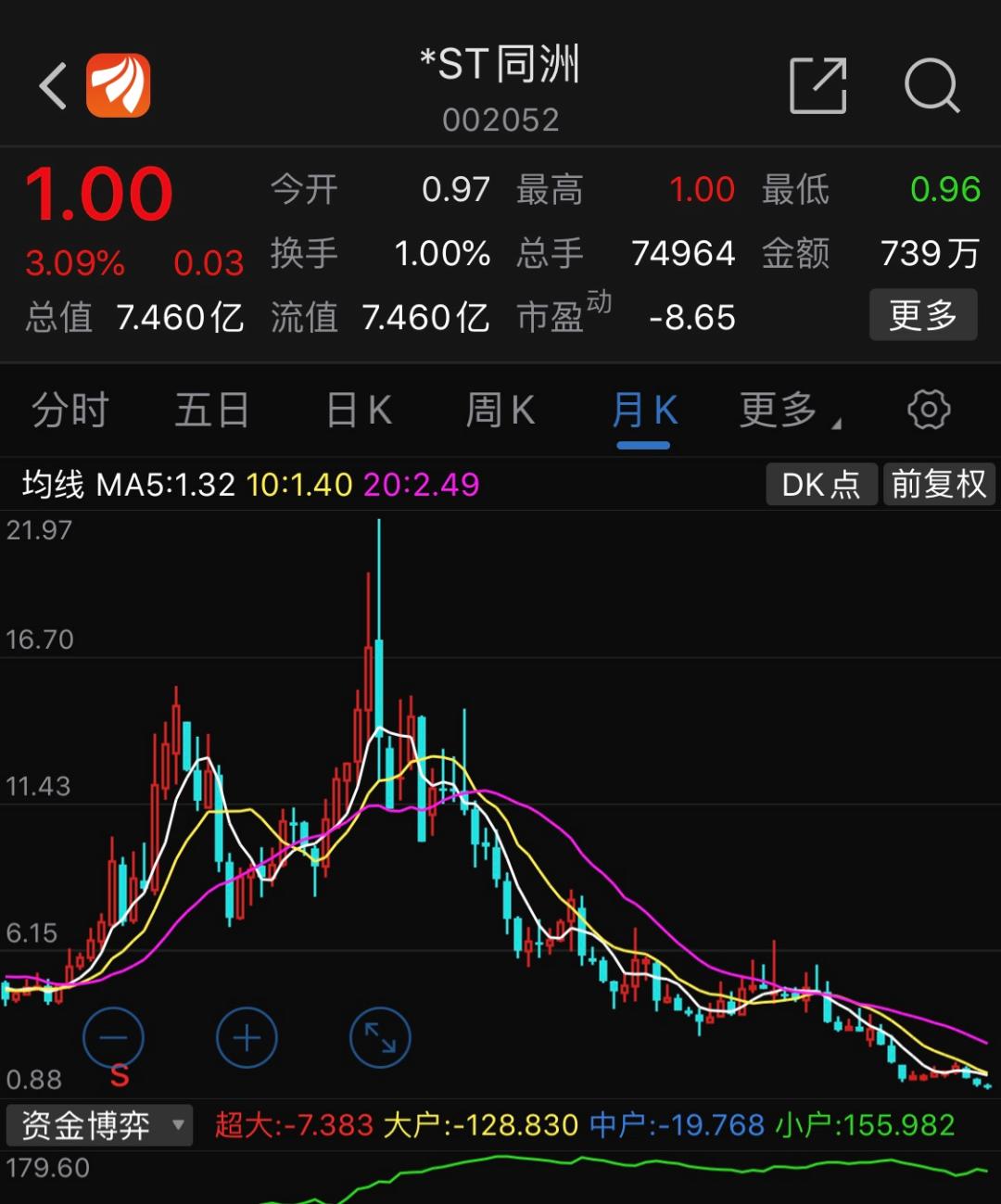Open the share icon

pos(817,86)
